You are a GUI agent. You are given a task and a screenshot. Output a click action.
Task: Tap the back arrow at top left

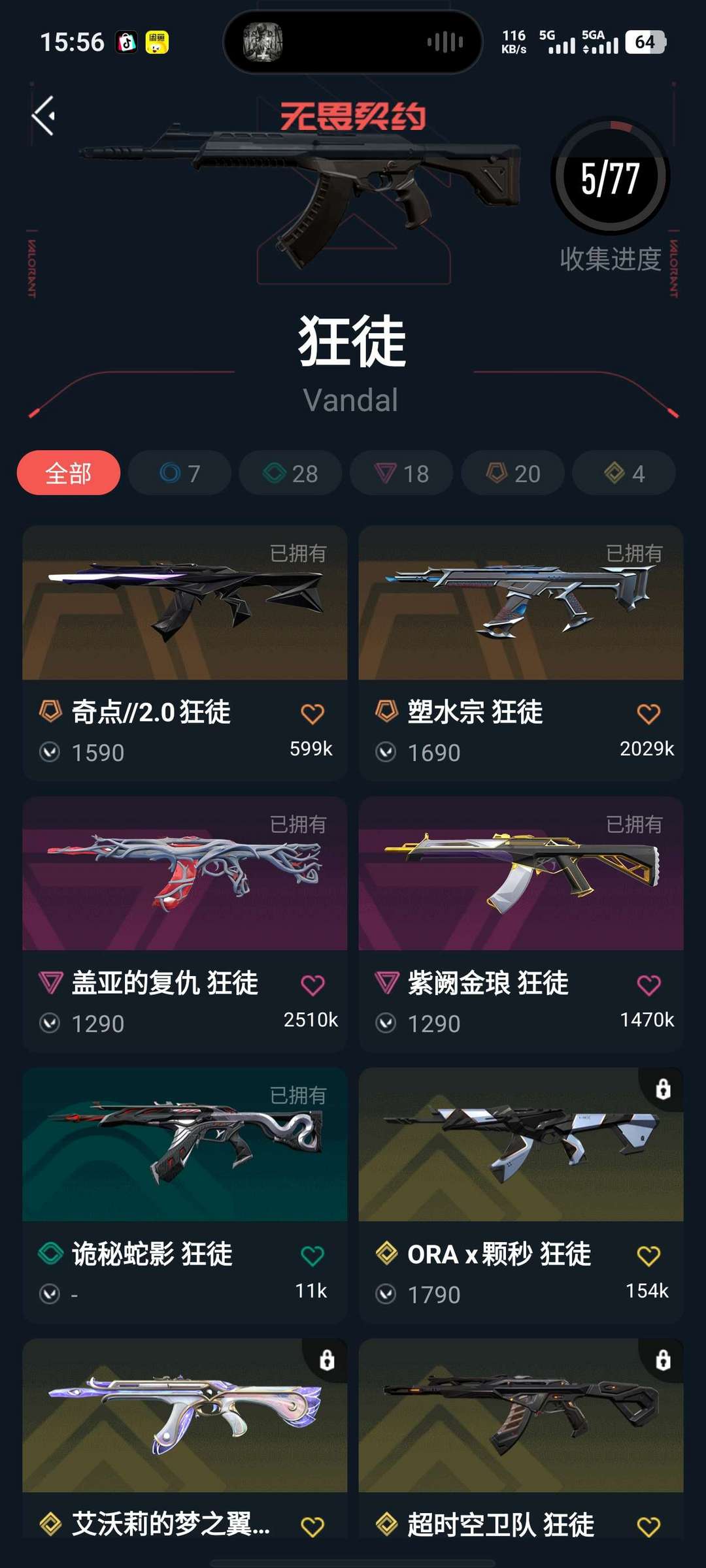[43, 115]
